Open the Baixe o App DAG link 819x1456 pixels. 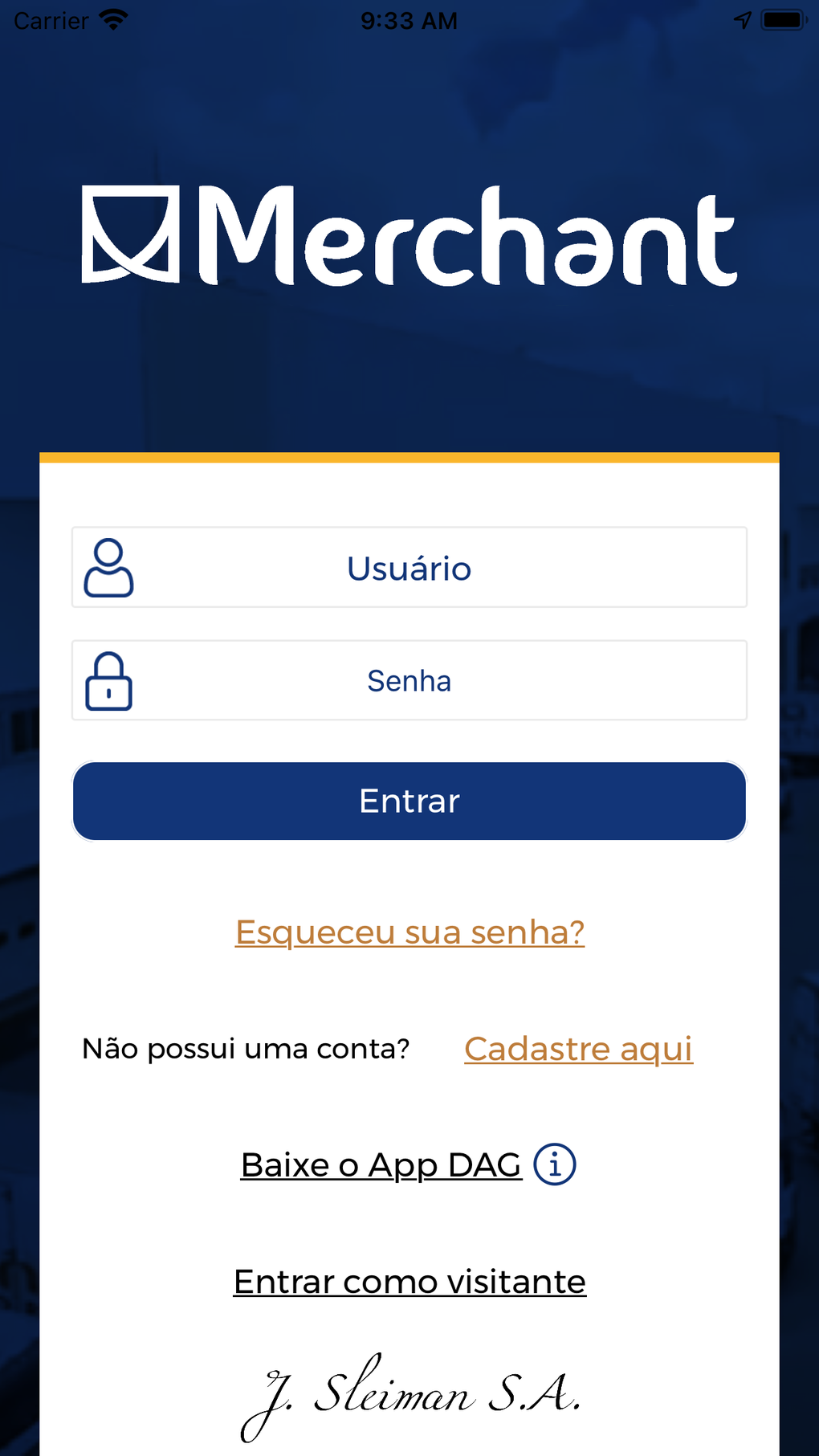click(381, 1165)
